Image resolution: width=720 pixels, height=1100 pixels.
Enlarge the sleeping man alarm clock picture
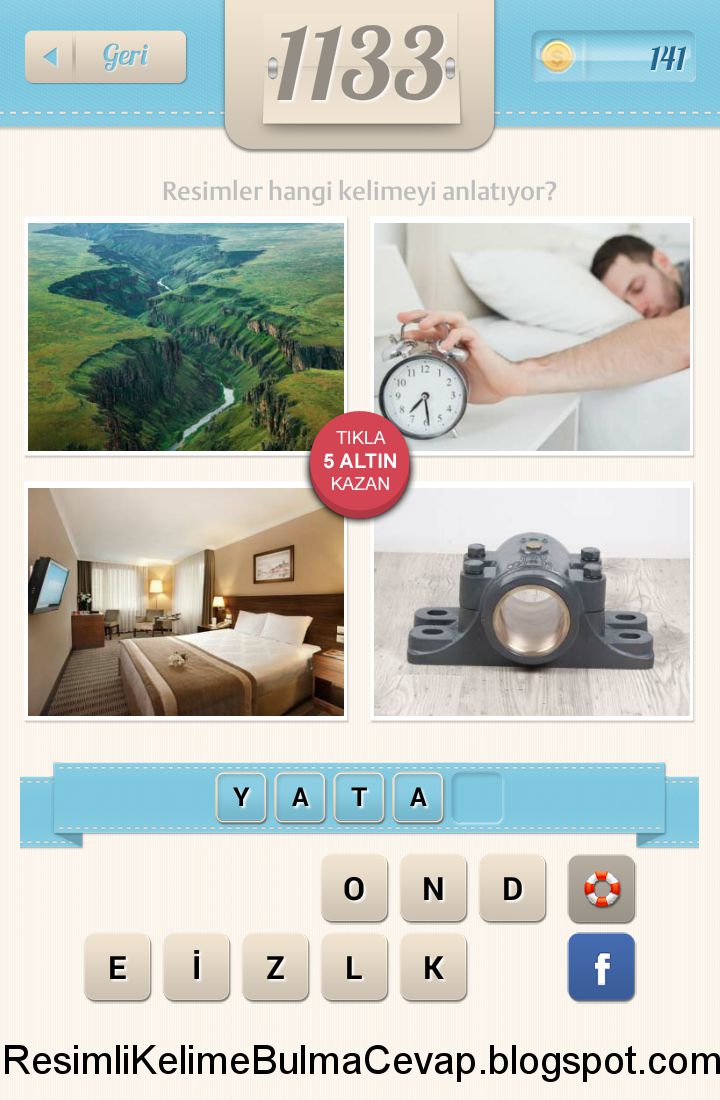point(532,337)
